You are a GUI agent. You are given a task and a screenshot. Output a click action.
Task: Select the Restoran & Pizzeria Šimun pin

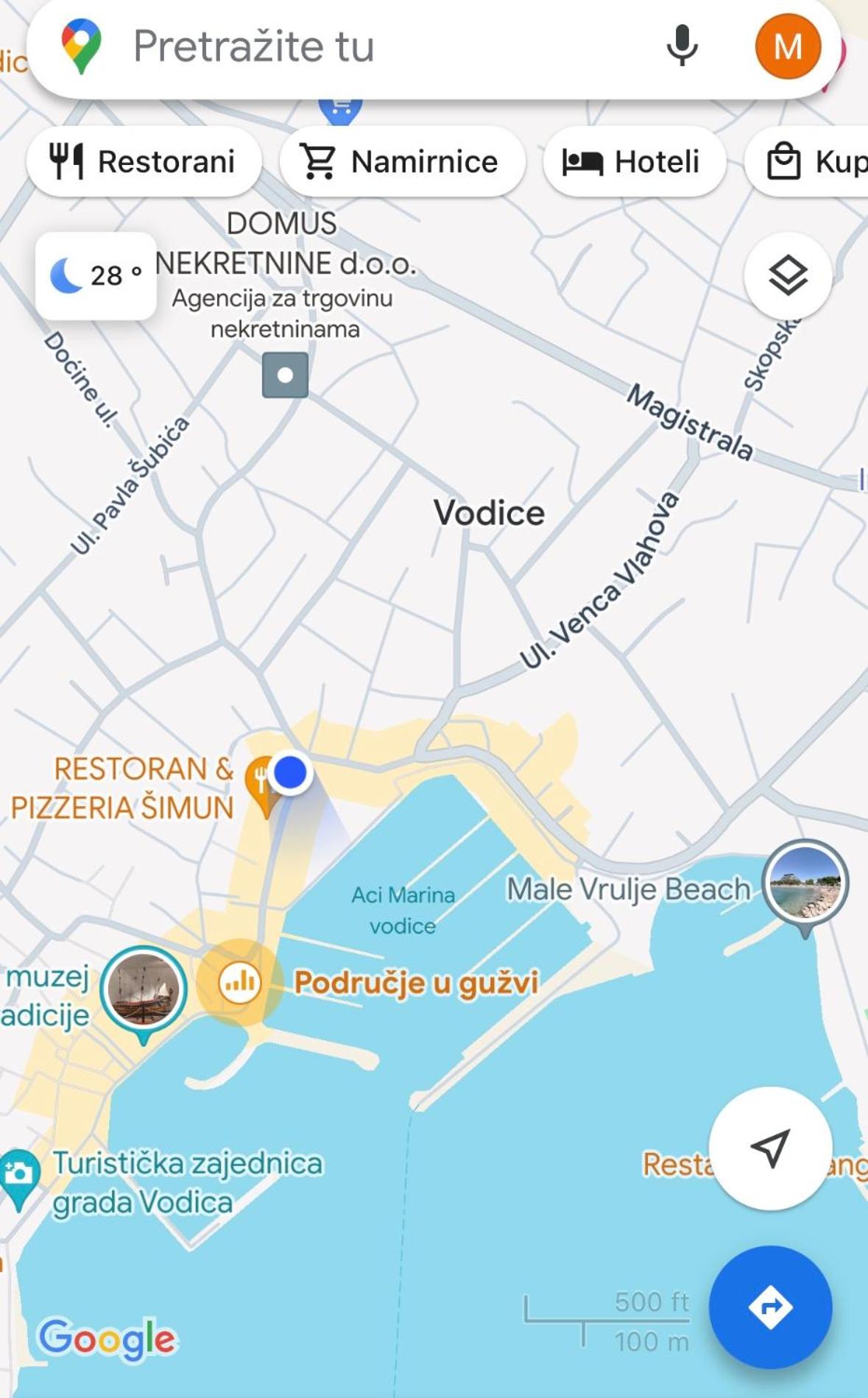261,786
